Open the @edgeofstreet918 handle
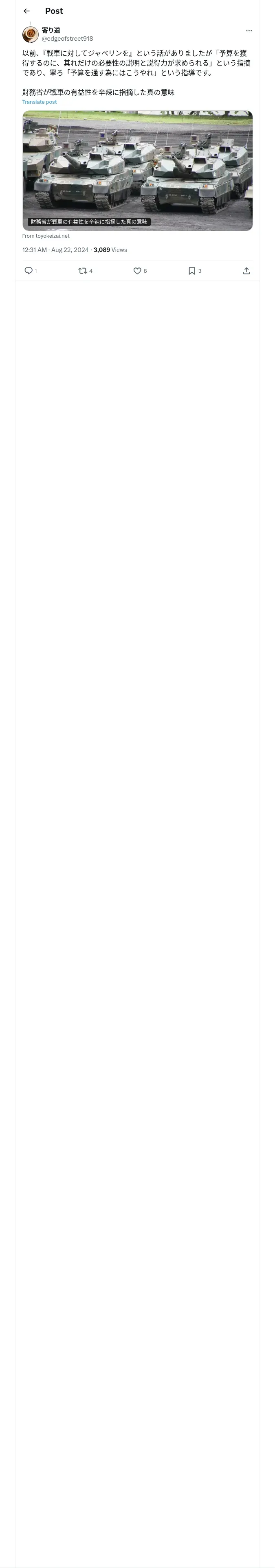Viewport: 275px width, 1568px height. click(67, 38)
